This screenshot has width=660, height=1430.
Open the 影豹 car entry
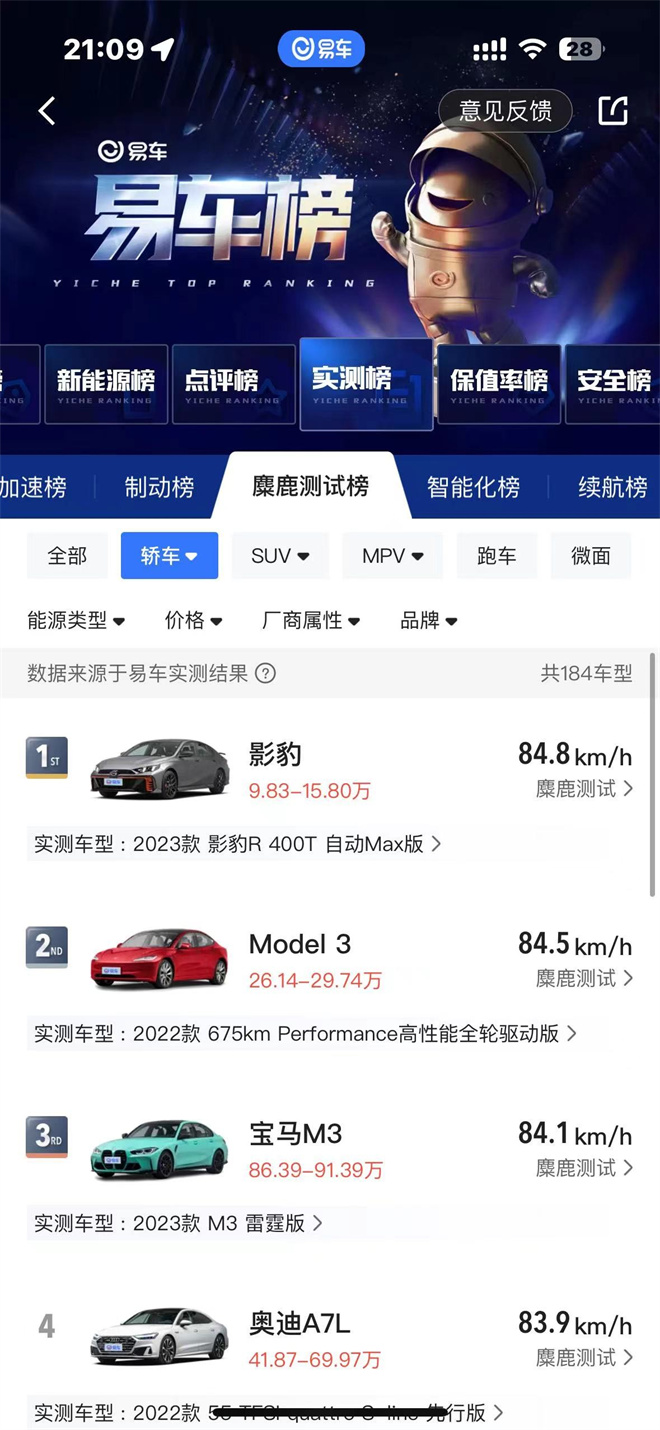275,754
